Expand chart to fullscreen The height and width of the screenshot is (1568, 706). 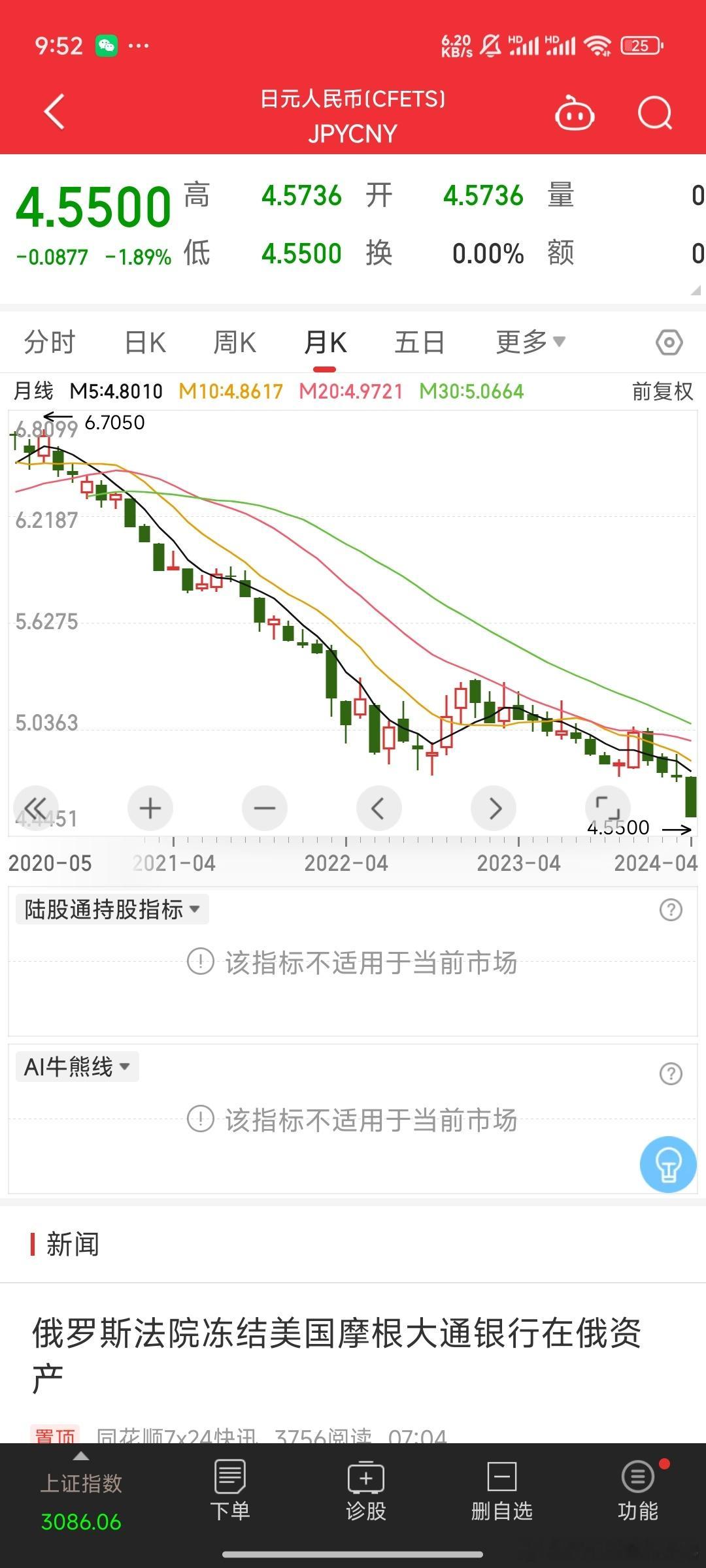coord(608,808)
